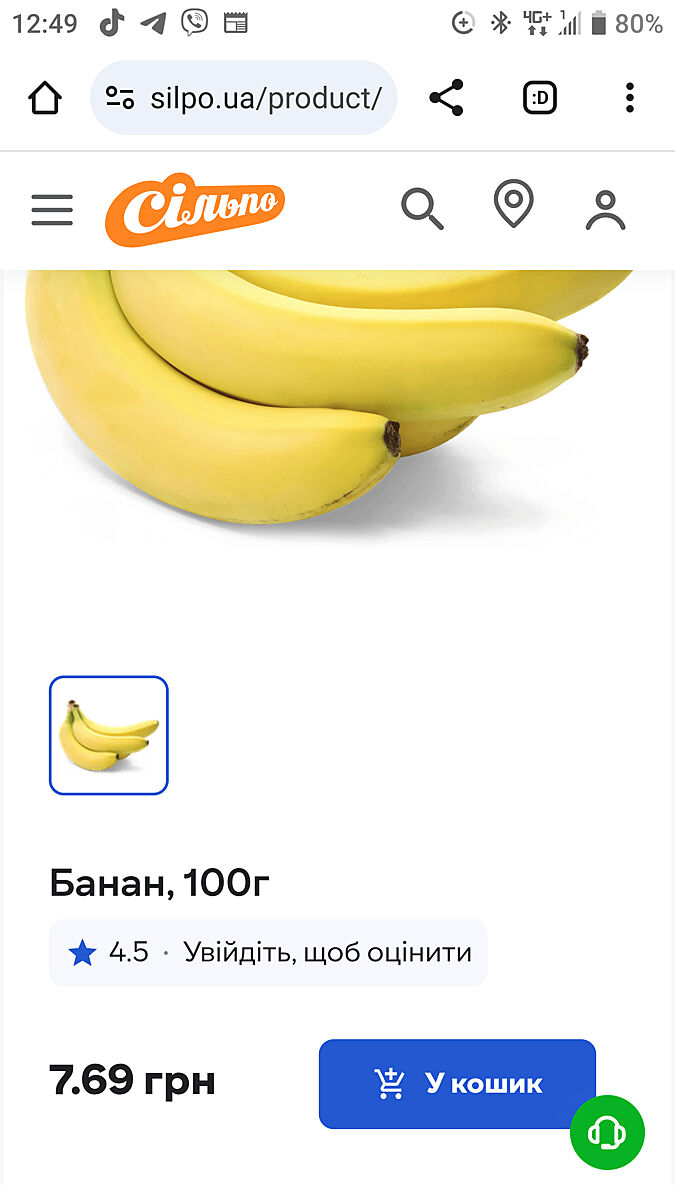This screenshot has width=675, height=1200.
Task: Open the browser overflow menu
Action: click(x=629, y=98)
